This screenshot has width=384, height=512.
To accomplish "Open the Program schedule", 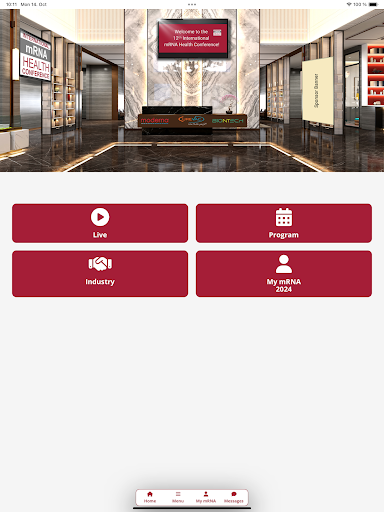I will [x=284, y=223].
